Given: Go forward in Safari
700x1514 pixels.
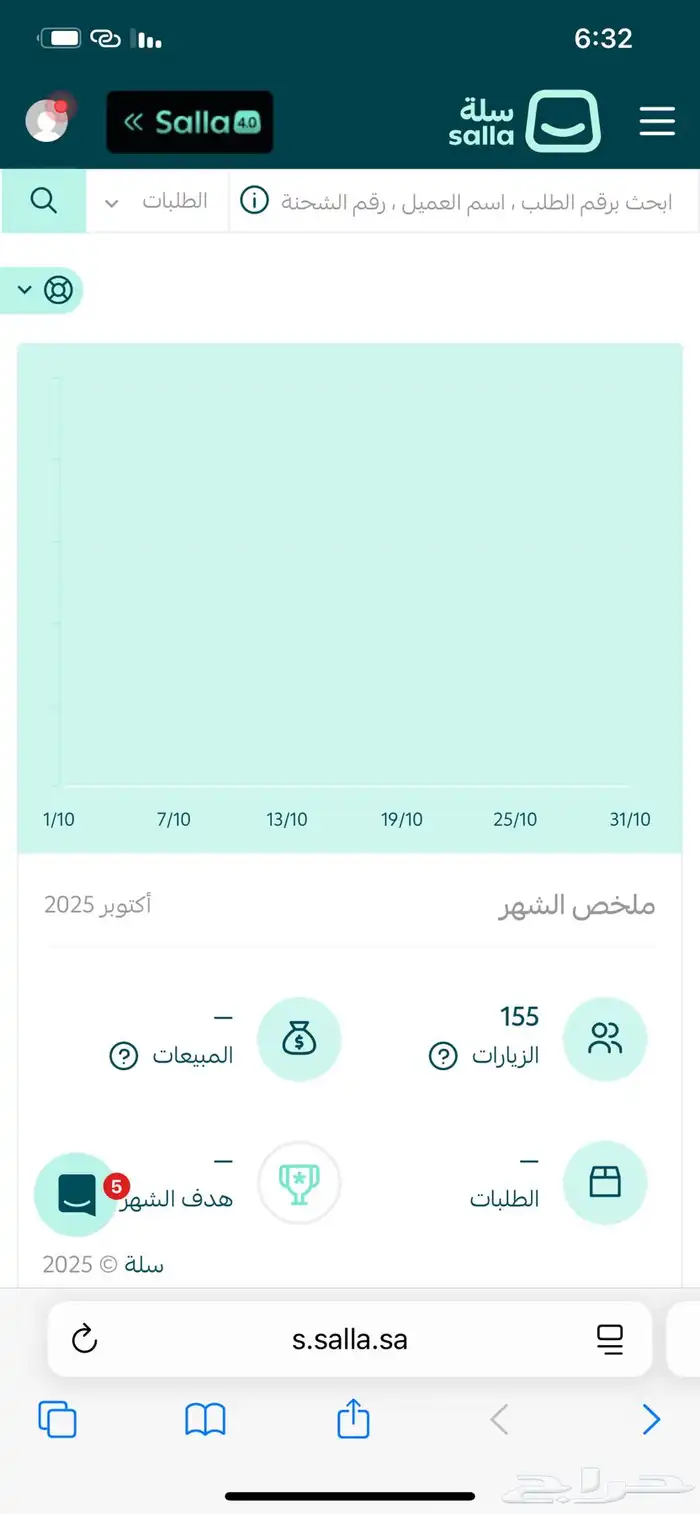Looking at the screenshot, I should tap(651, 1419).
